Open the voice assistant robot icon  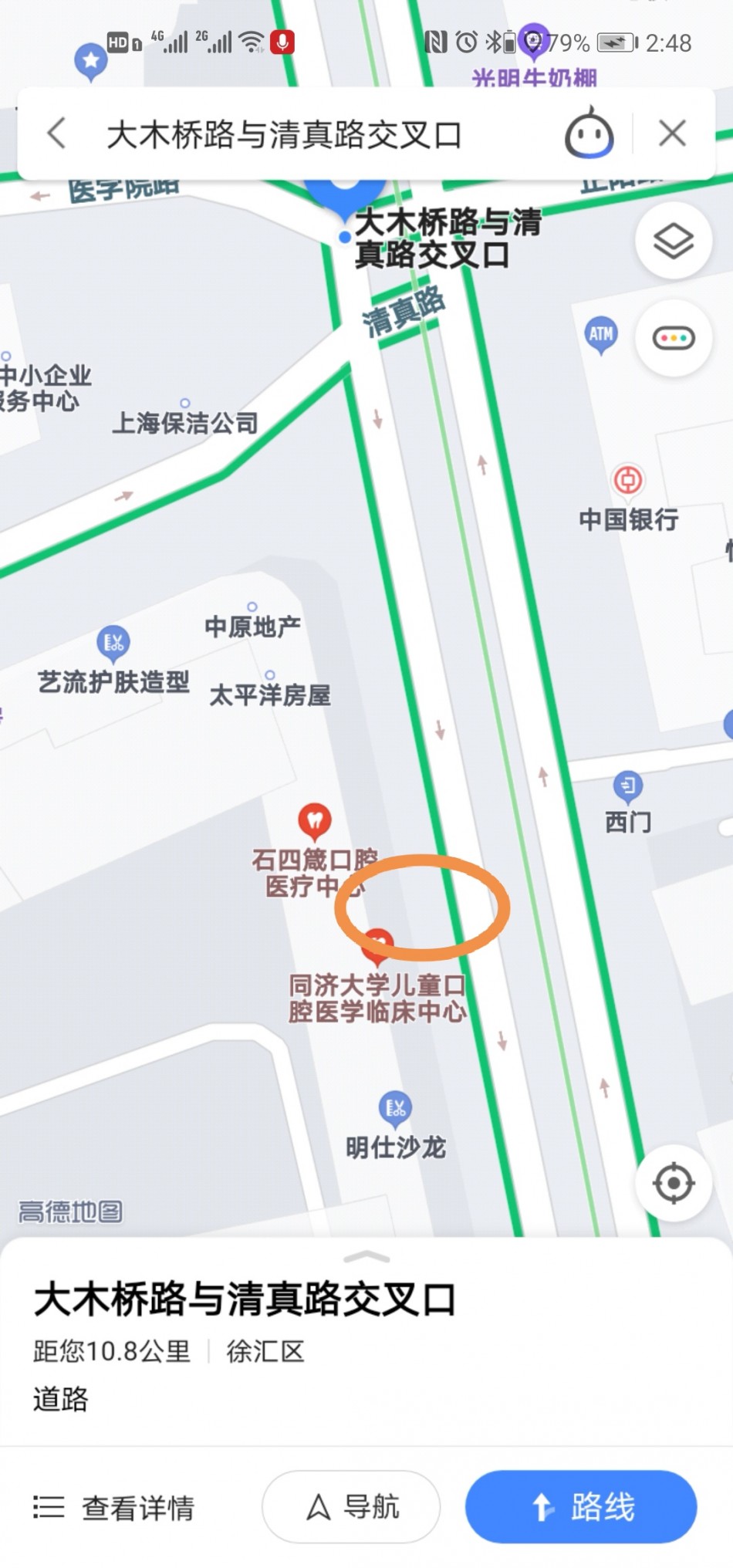(x=589, y=133)
